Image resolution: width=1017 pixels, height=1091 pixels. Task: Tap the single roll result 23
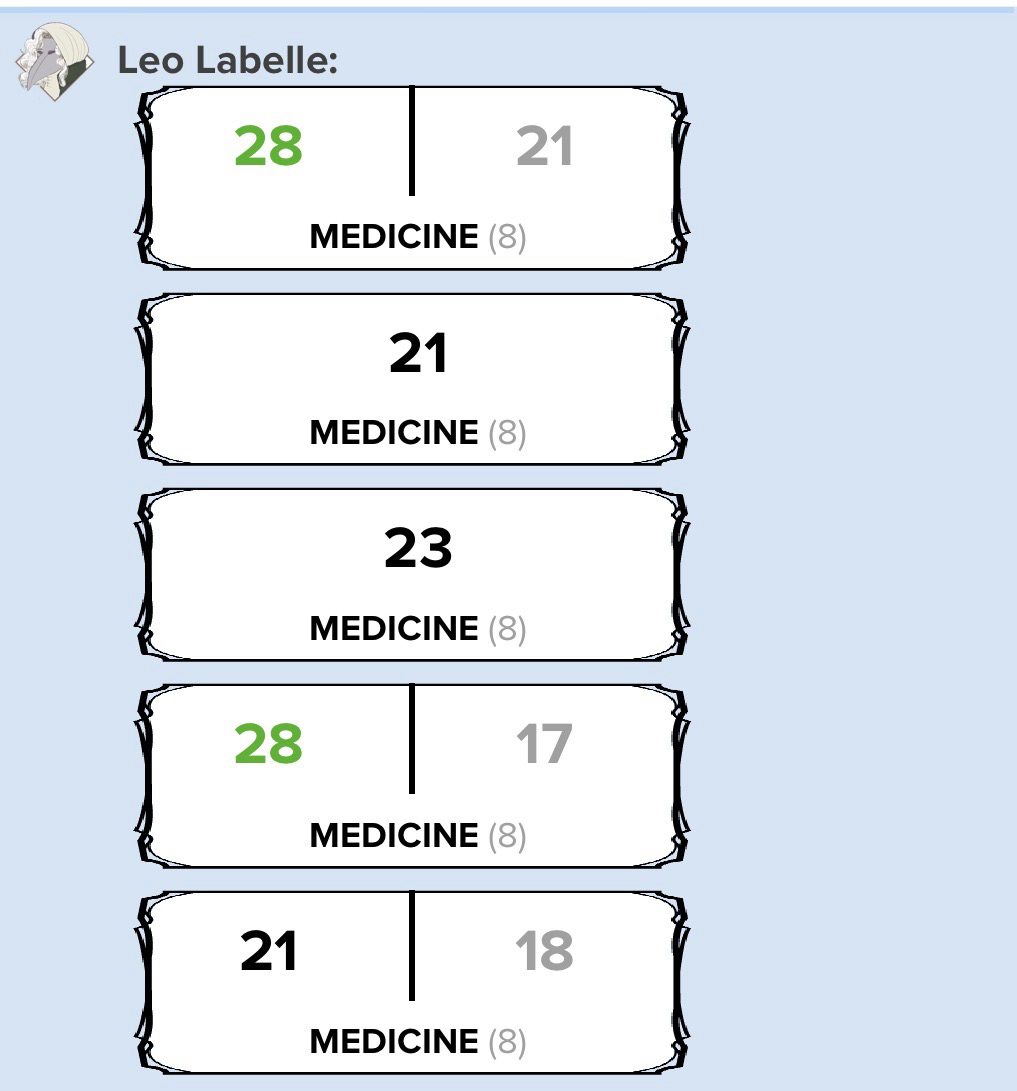click(418, 549)
